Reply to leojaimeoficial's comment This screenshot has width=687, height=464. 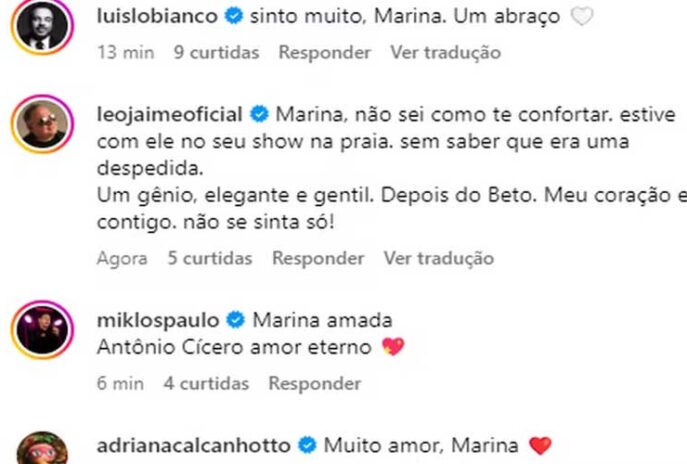click(318, 258)
